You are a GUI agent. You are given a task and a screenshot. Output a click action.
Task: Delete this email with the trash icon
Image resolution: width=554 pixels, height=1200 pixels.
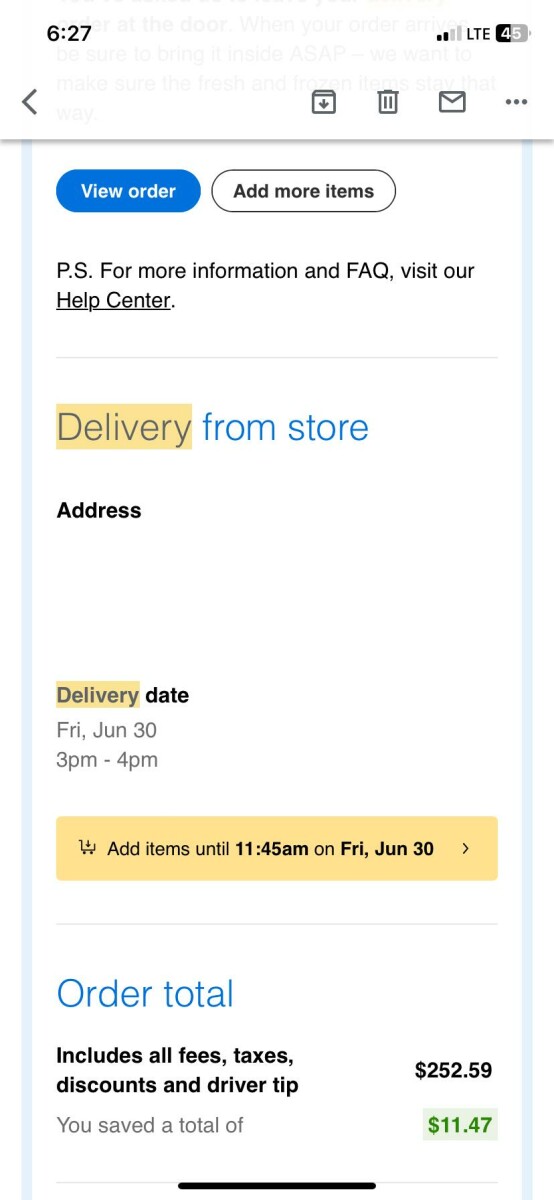coord(388,101)
